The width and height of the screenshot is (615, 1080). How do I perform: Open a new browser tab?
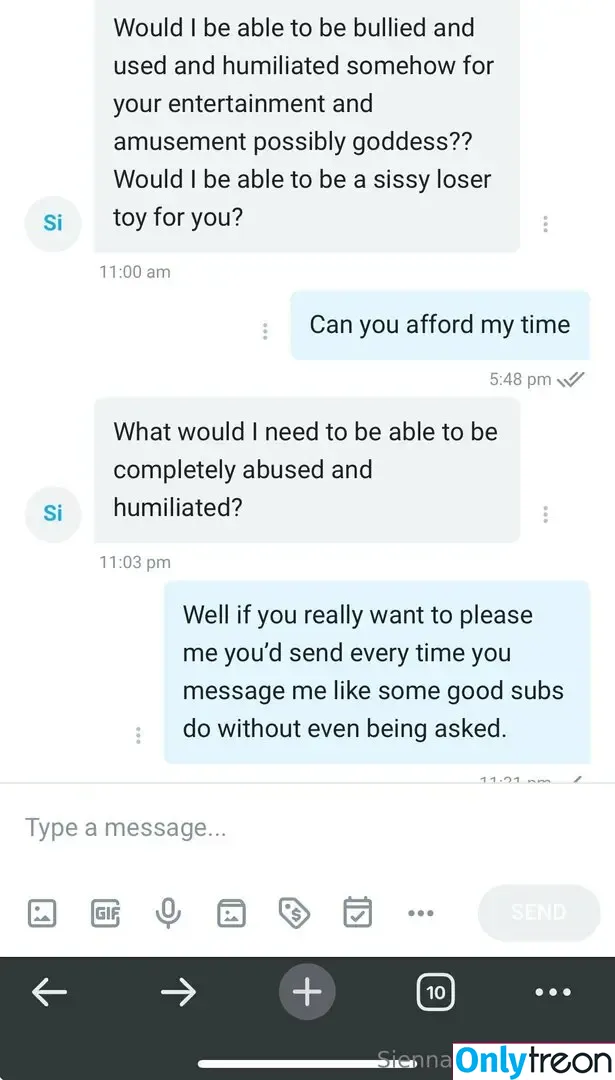pyautogui.click(x=307, y=992)
